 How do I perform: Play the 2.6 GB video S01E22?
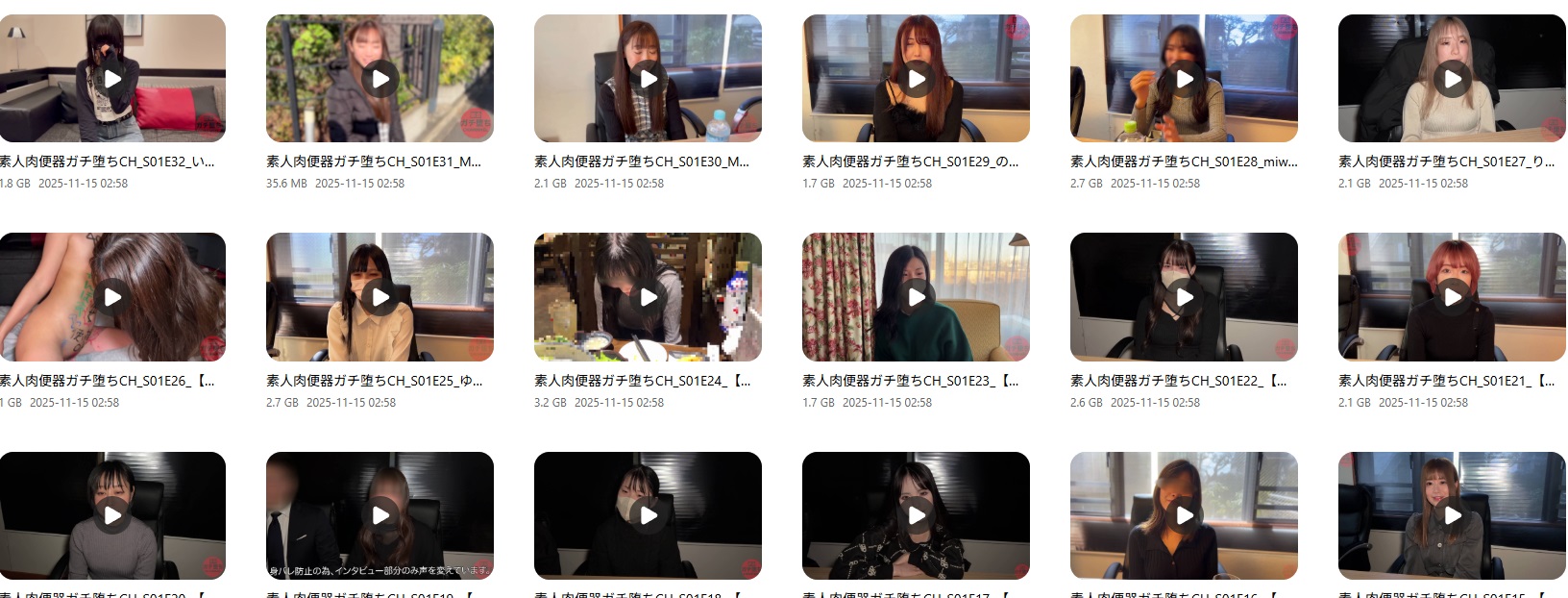(x=1185, y=297)
